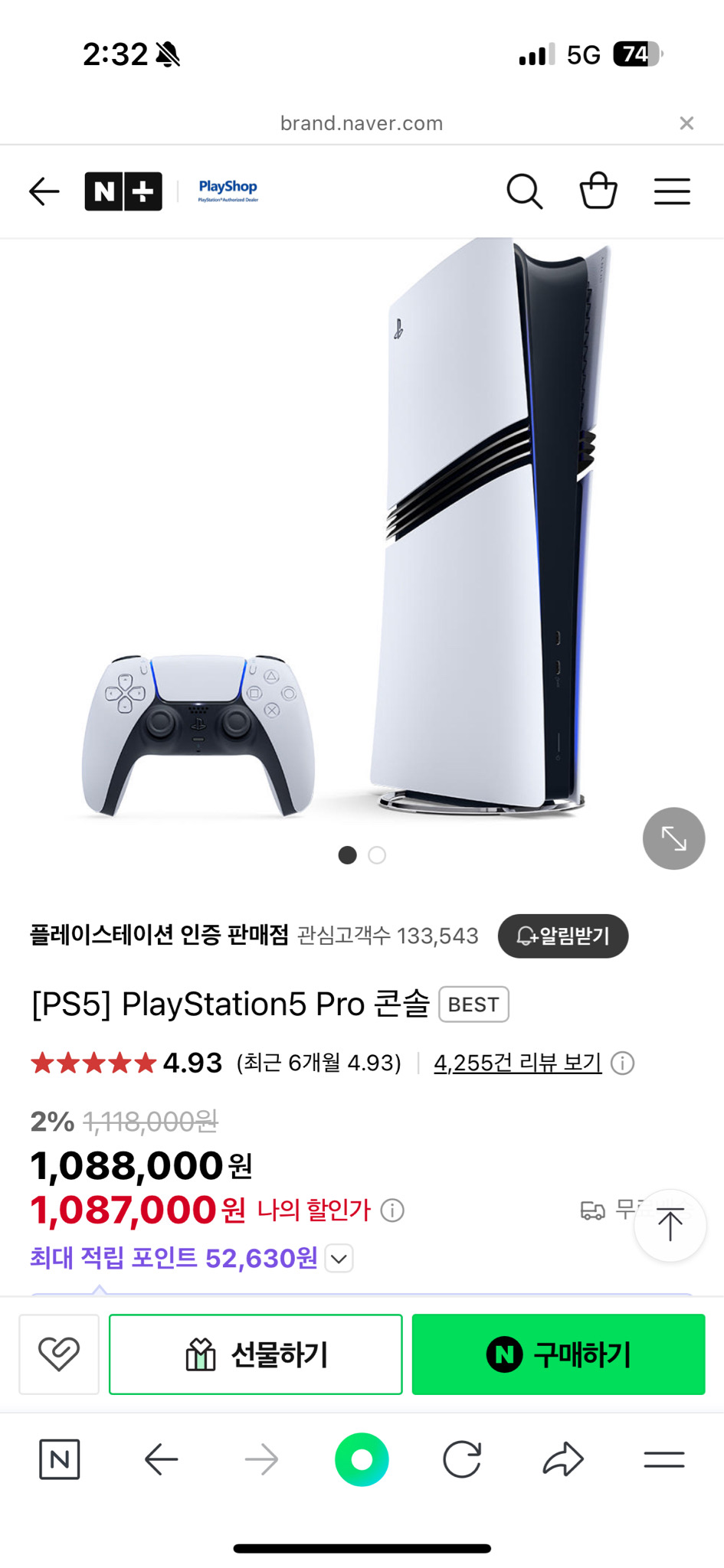Screen dimensions: 724x1568
Task: Tap the back arrow in the PlayShop header
Action: (x=44, y=191)
